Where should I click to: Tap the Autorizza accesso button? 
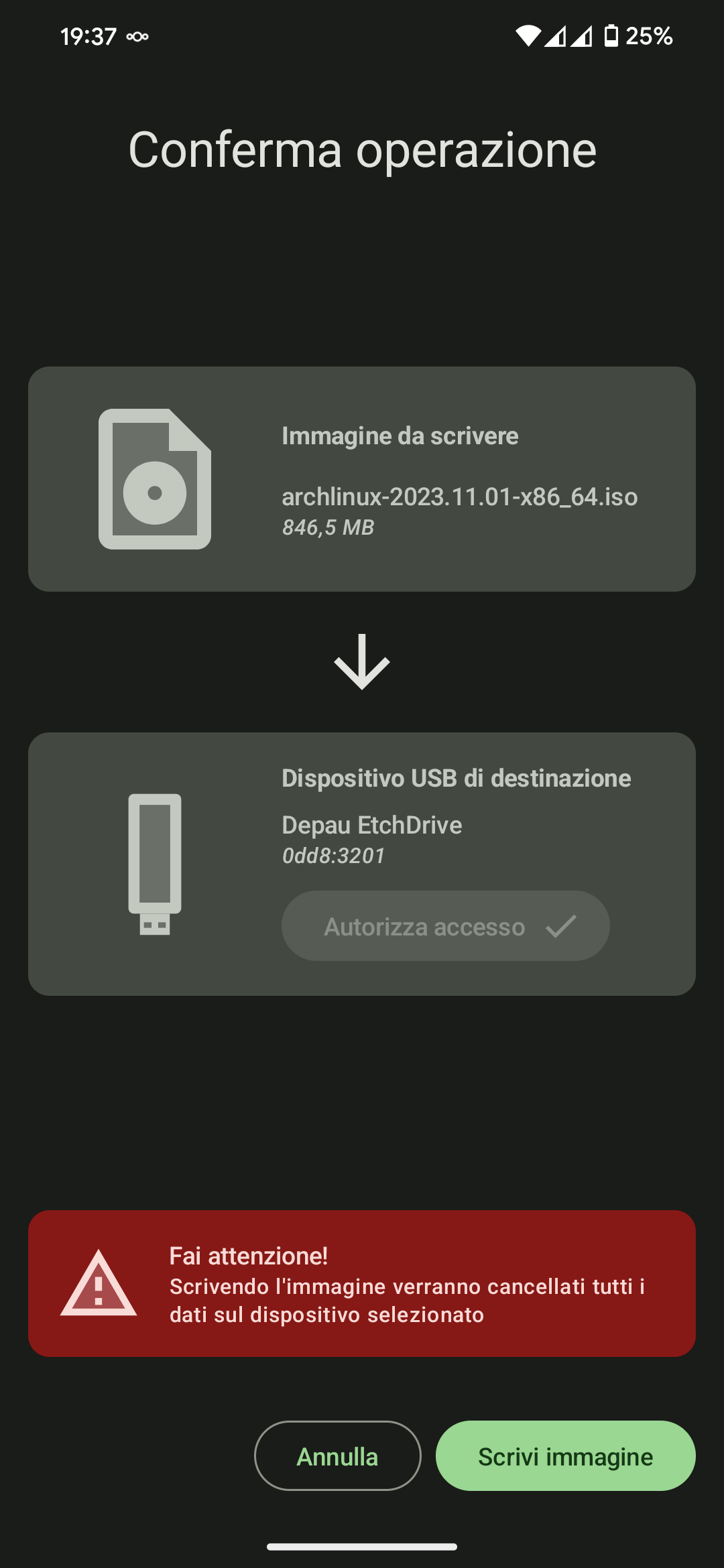click(x=445, y=925)
